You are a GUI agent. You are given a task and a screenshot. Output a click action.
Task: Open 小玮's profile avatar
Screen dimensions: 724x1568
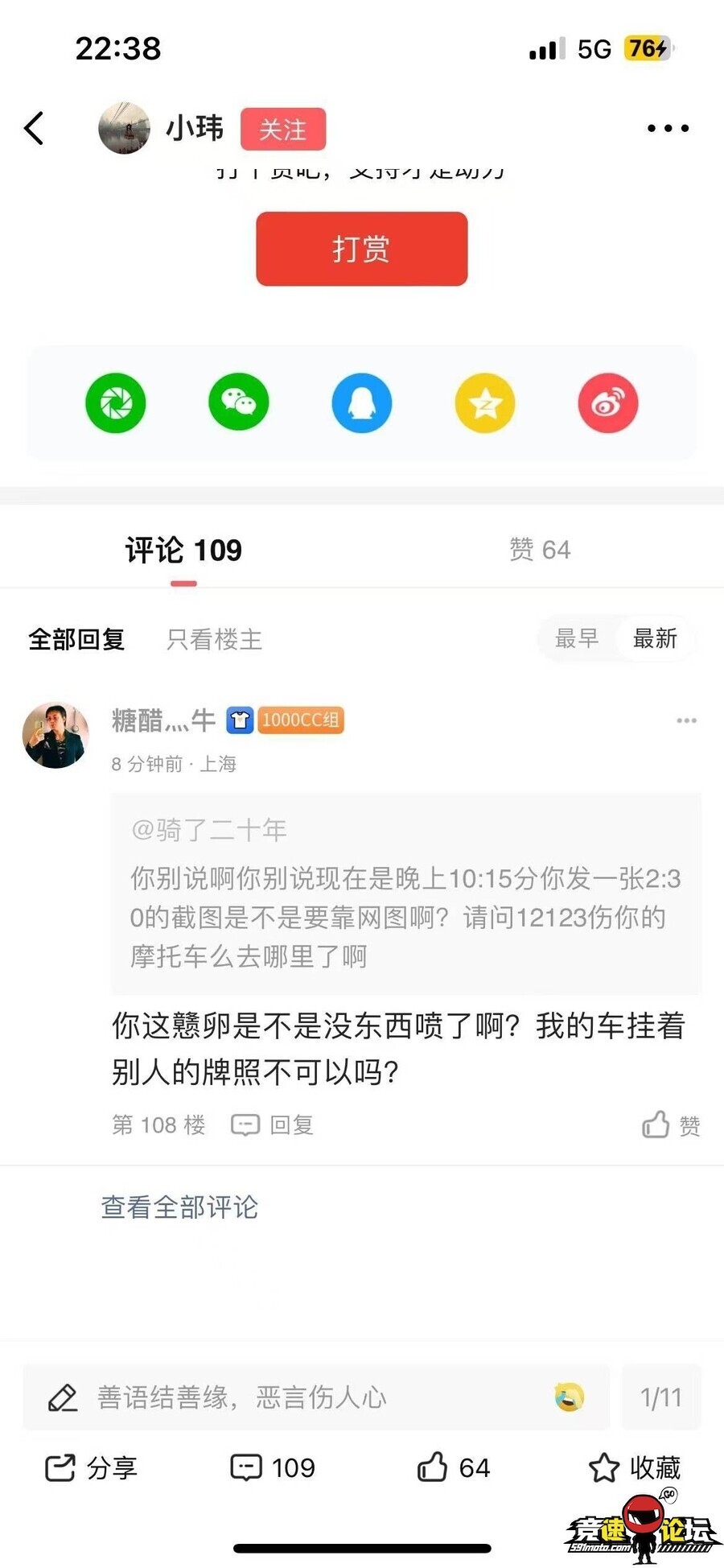pyautogui.click(x=124, y=128)
